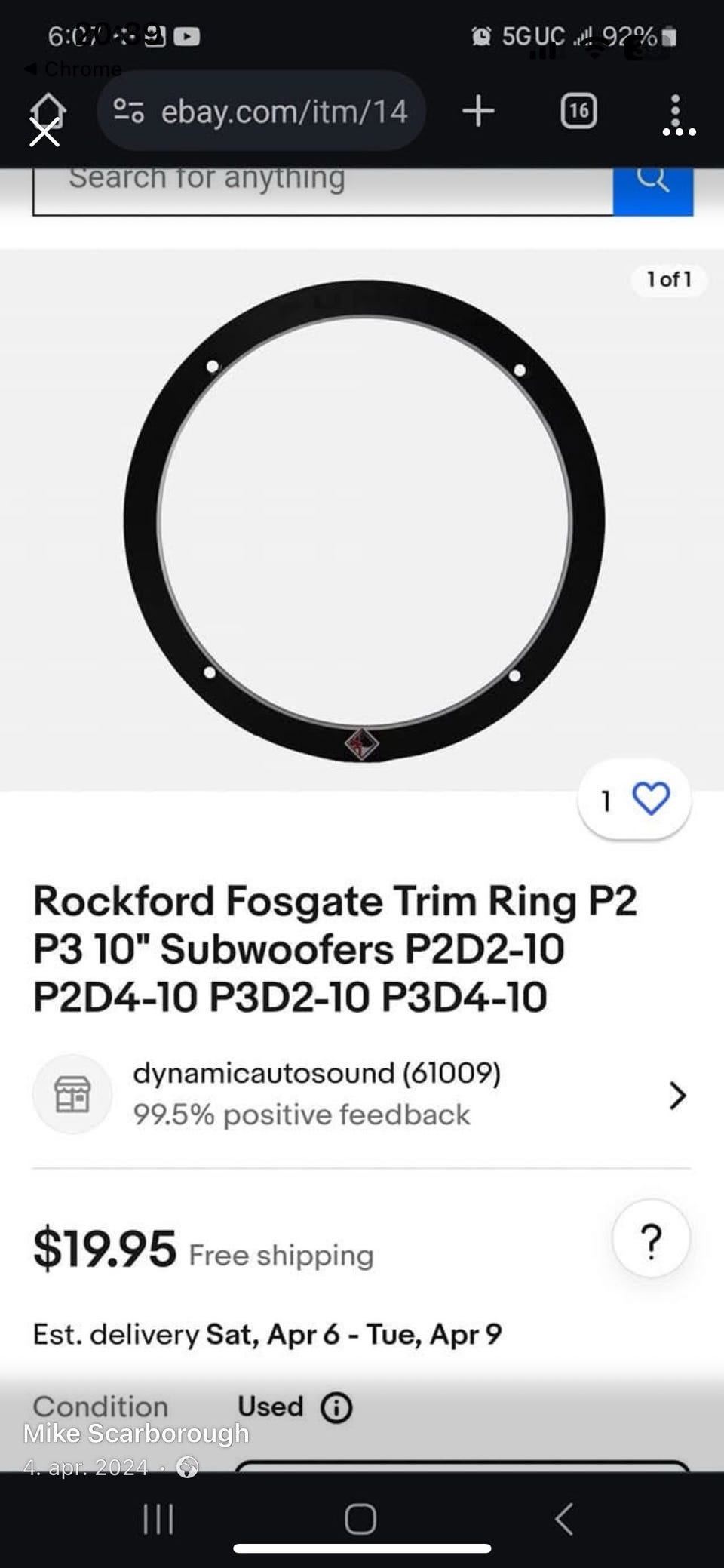Open Mike Scarborough's profile

[x=136, y=1433]
